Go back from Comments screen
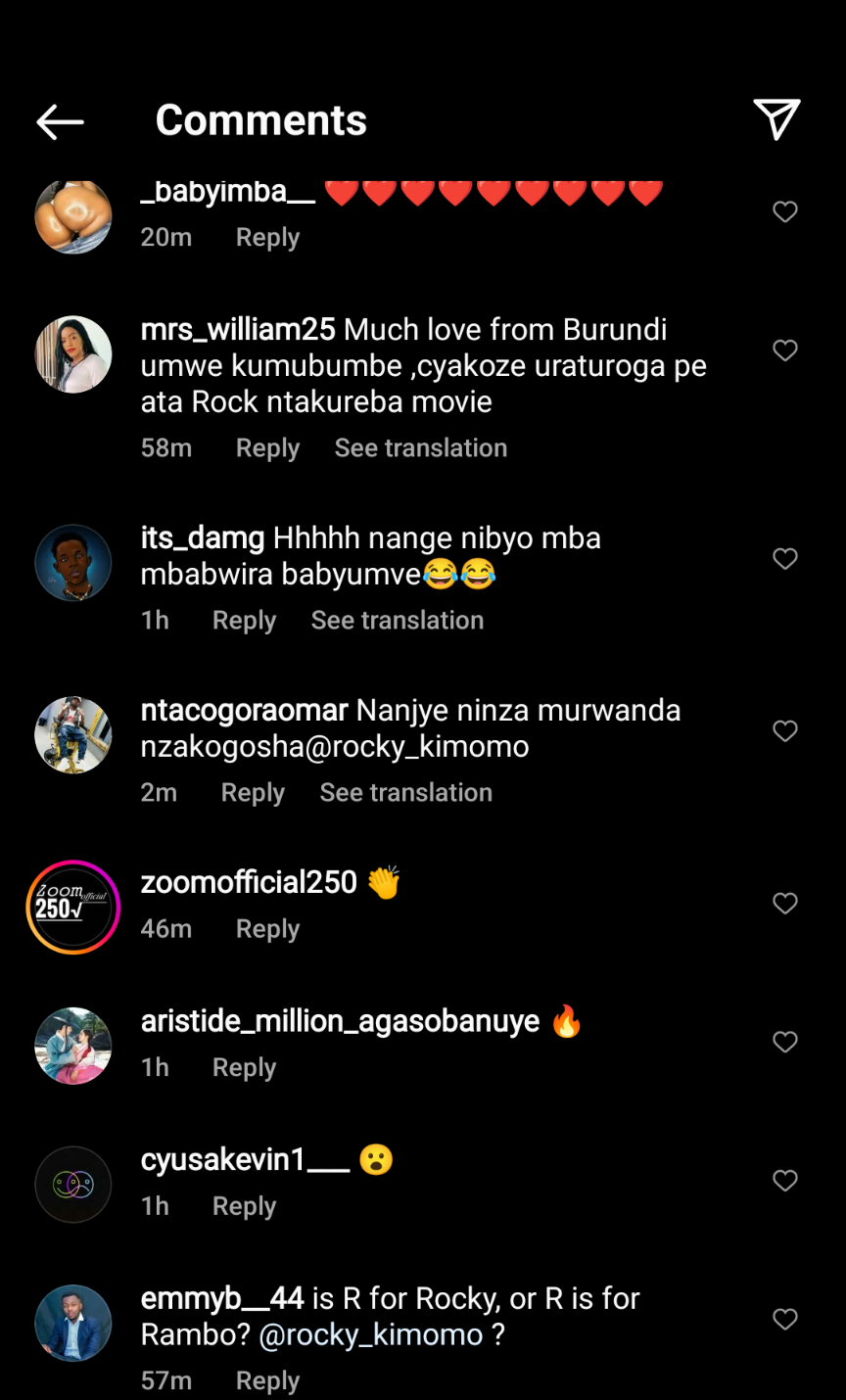This screenshot has width=846, height=1400. click(x=60, y=122)
